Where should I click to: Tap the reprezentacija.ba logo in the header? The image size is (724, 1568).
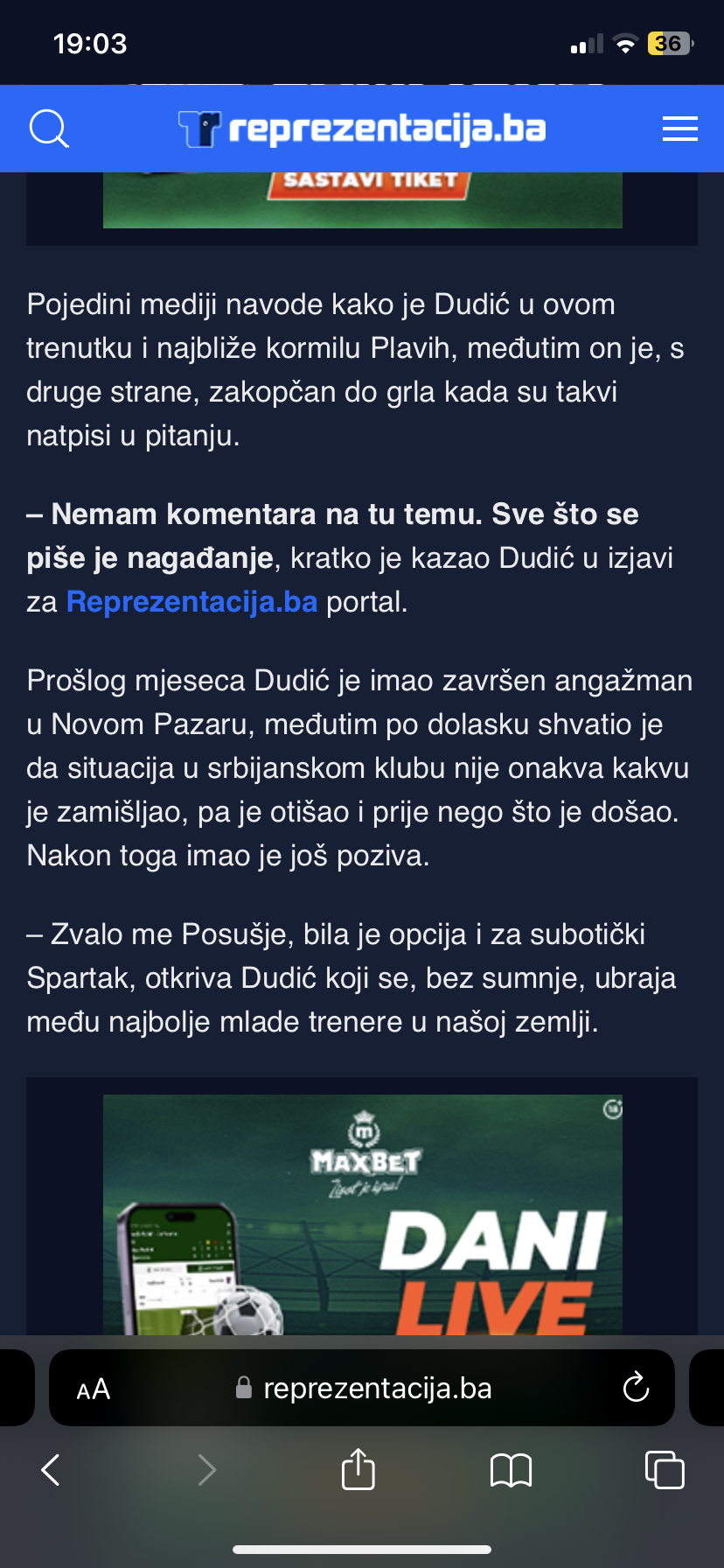[x=362, y=129]
